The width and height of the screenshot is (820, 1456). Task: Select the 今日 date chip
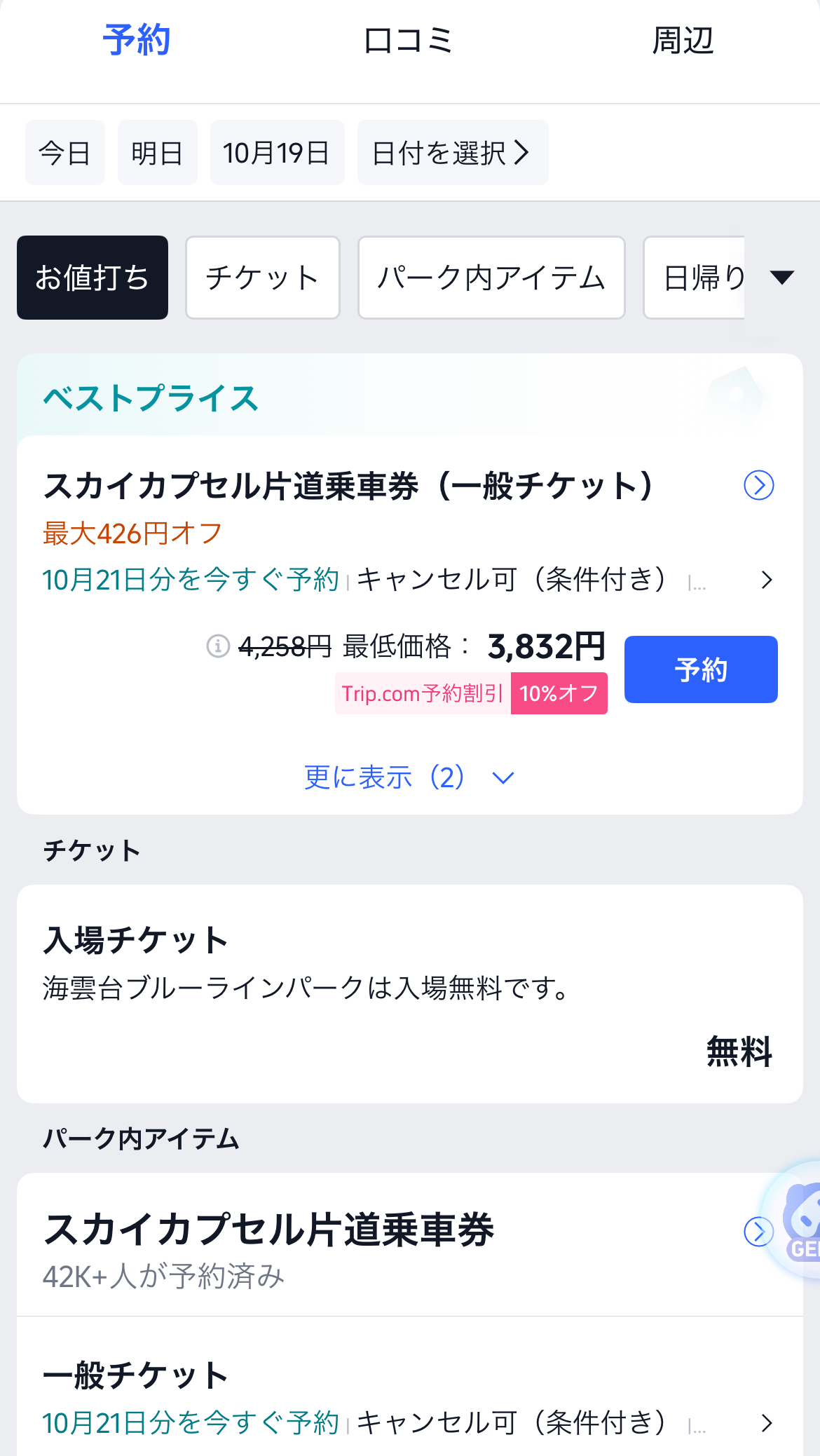pos(64,153)
